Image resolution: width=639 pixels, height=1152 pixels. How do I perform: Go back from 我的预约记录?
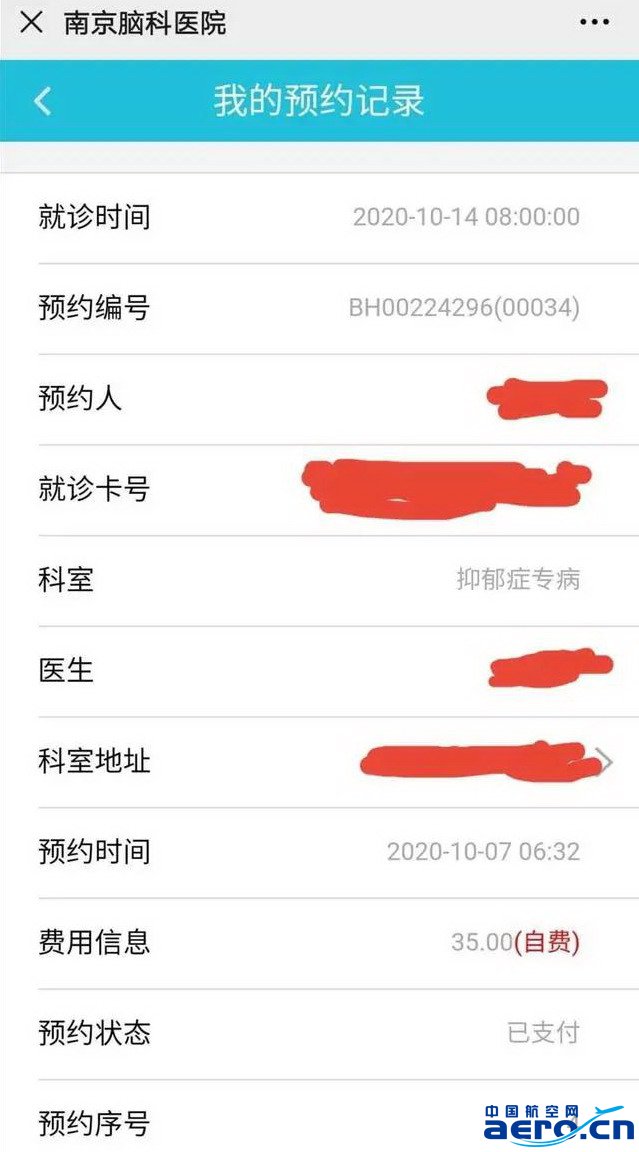click(43, 101)
